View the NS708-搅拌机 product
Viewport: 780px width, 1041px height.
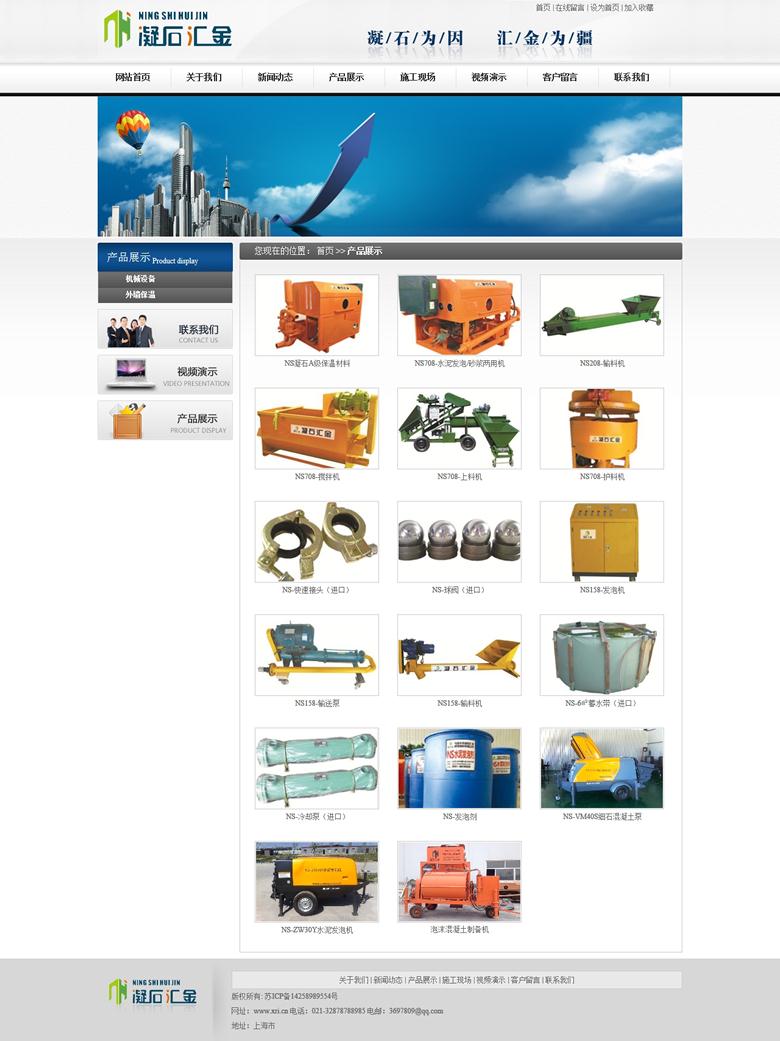pos(317,429)
